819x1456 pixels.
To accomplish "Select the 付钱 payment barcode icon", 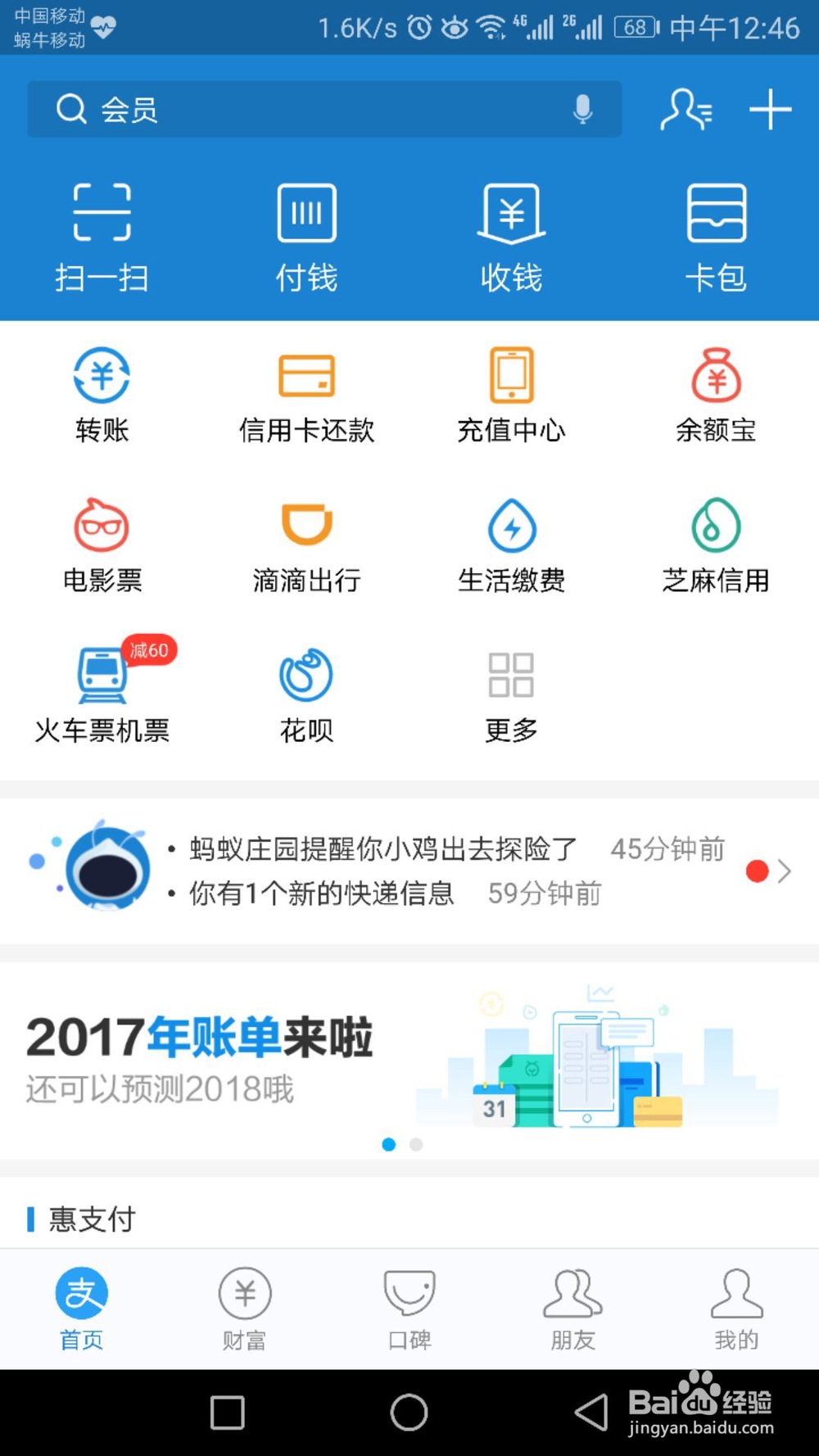I will click(306, 233).
